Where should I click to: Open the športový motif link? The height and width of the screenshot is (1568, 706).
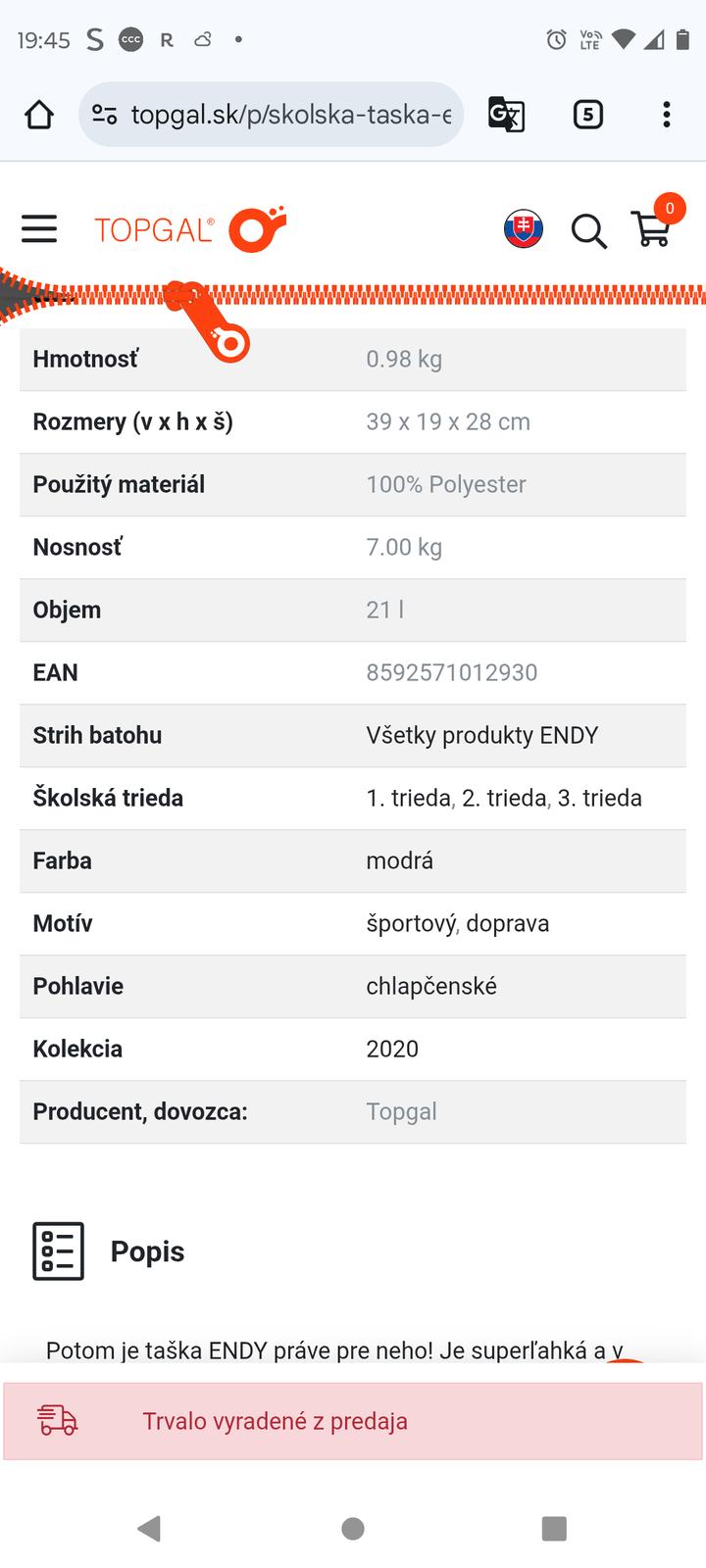[411, 924]
